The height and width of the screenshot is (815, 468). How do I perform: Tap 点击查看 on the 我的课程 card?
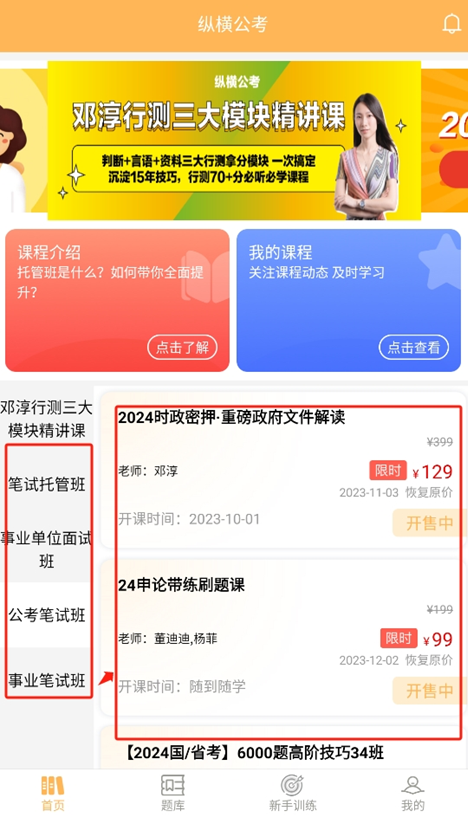[x=413, y=347]
